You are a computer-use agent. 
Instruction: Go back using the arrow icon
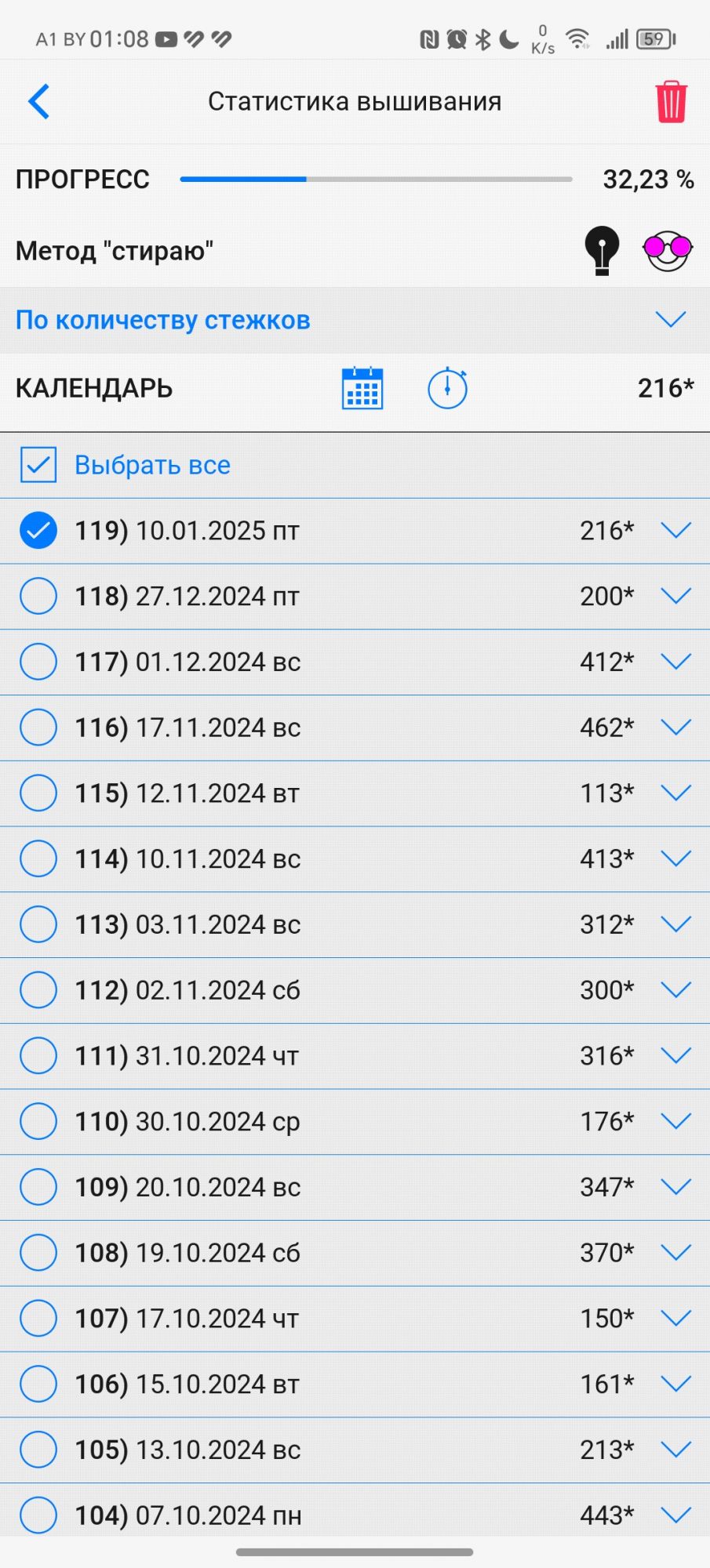[x=39, y=101]
